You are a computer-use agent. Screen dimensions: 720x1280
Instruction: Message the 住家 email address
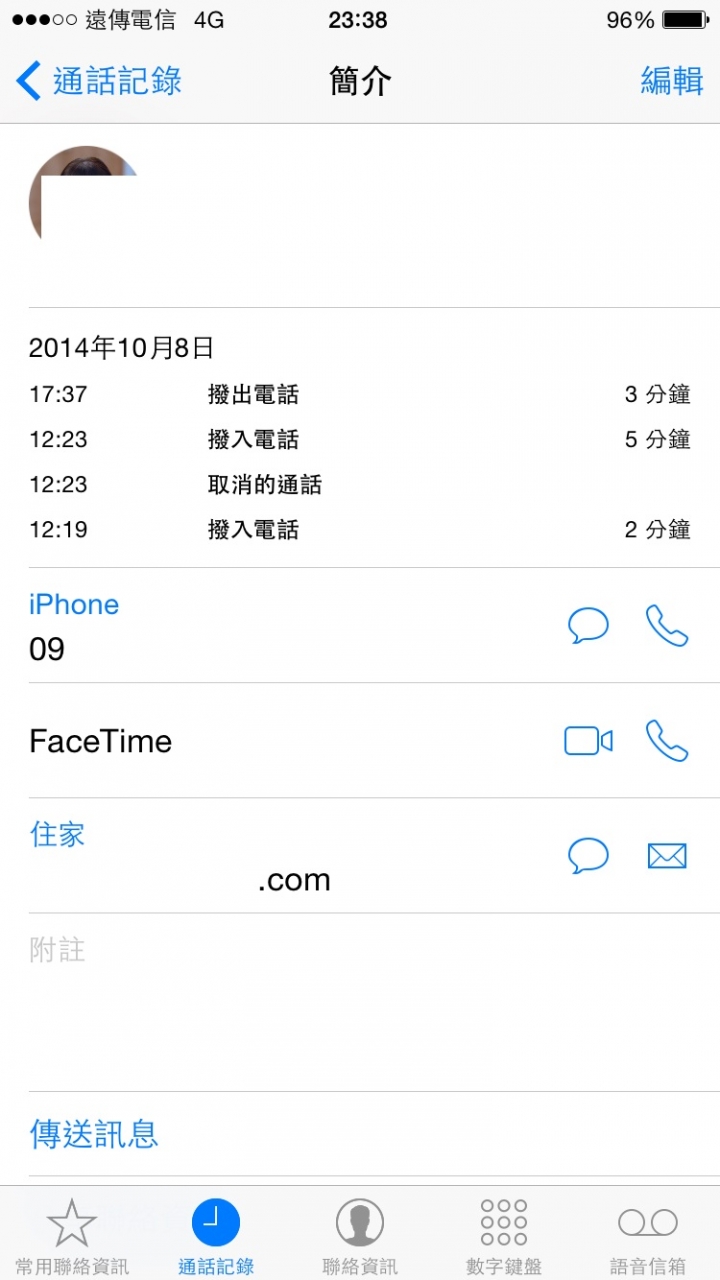(x=588, y=856)
